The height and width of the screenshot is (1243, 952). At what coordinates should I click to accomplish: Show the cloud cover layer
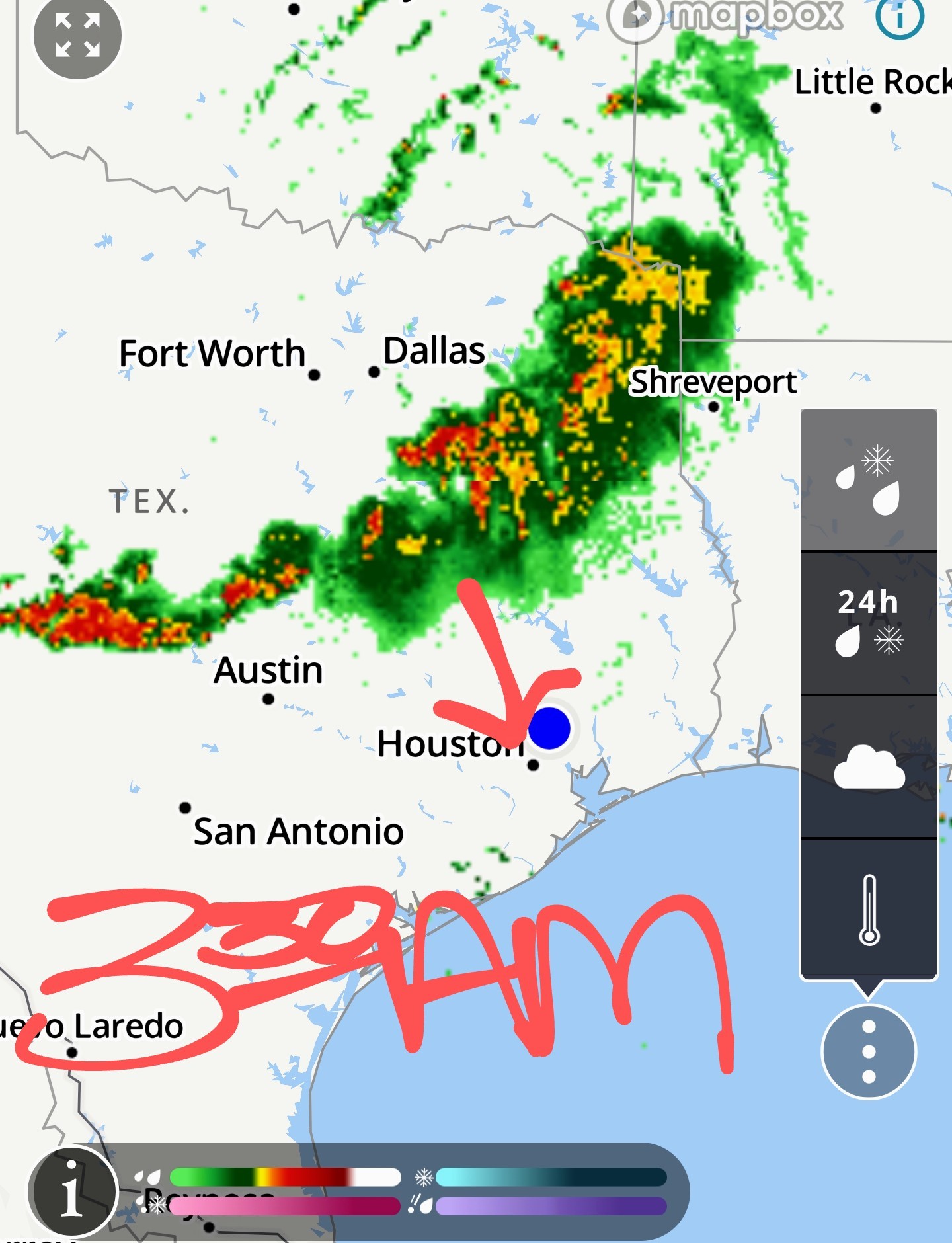click(x=869, y=767)
